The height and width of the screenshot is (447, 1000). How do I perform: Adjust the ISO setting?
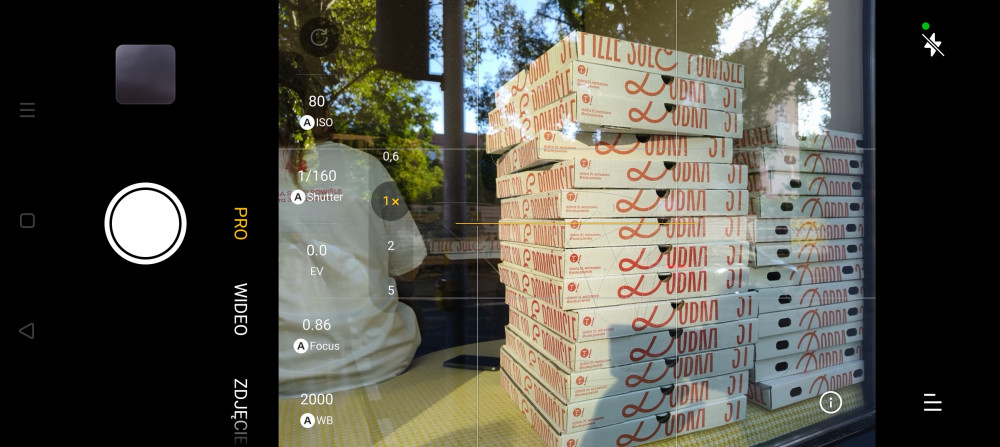pyautogui.click(x=317, y=111)
